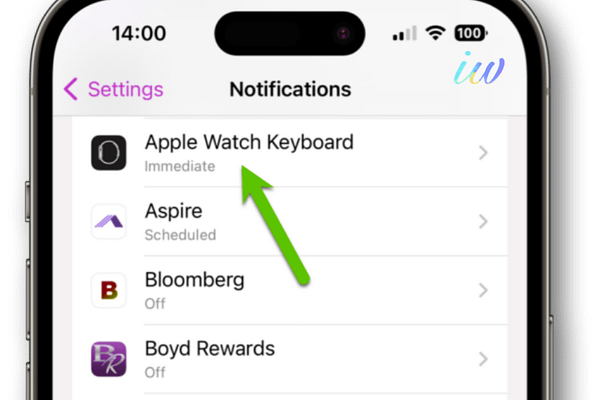The width and height of the screenshot is (600, 400).
Task: Open Apple Watch Keyboard notification settings
Action: point(290,152)
